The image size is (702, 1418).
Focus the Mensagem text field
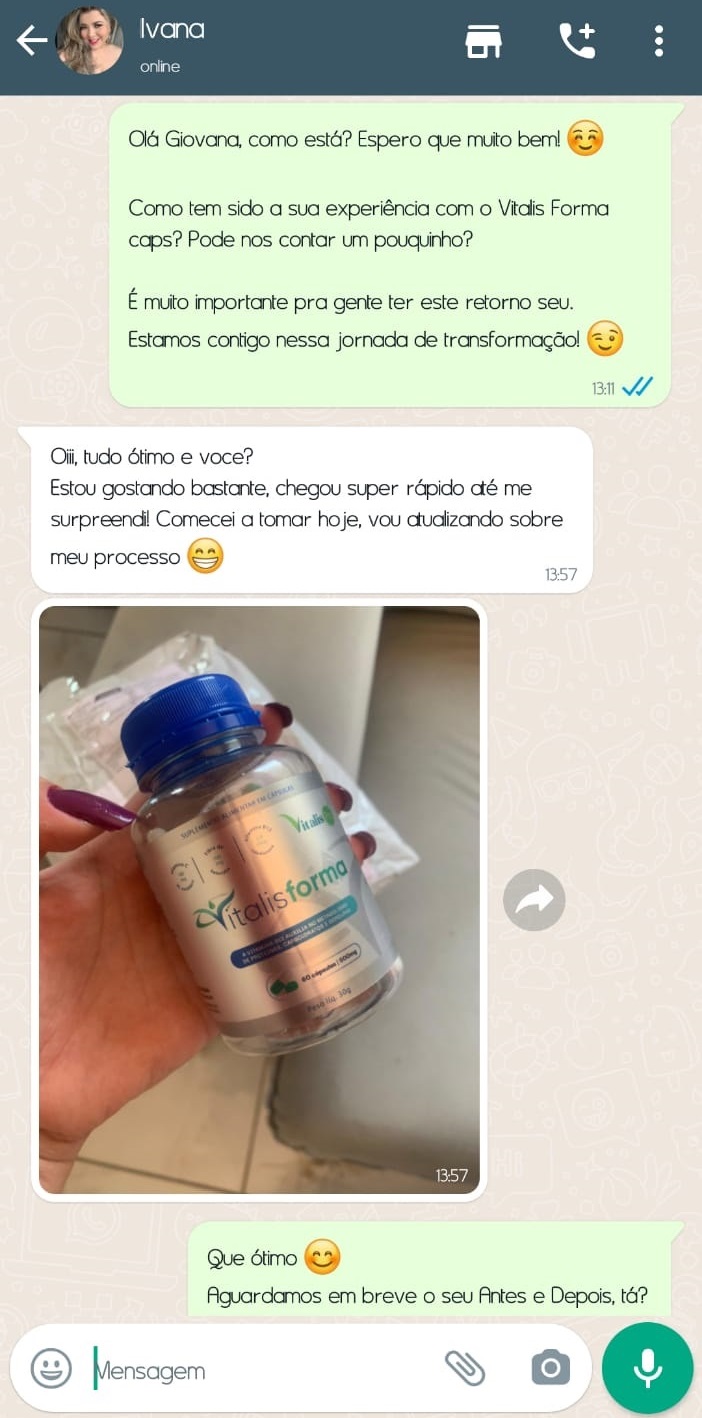(260, 1370)
